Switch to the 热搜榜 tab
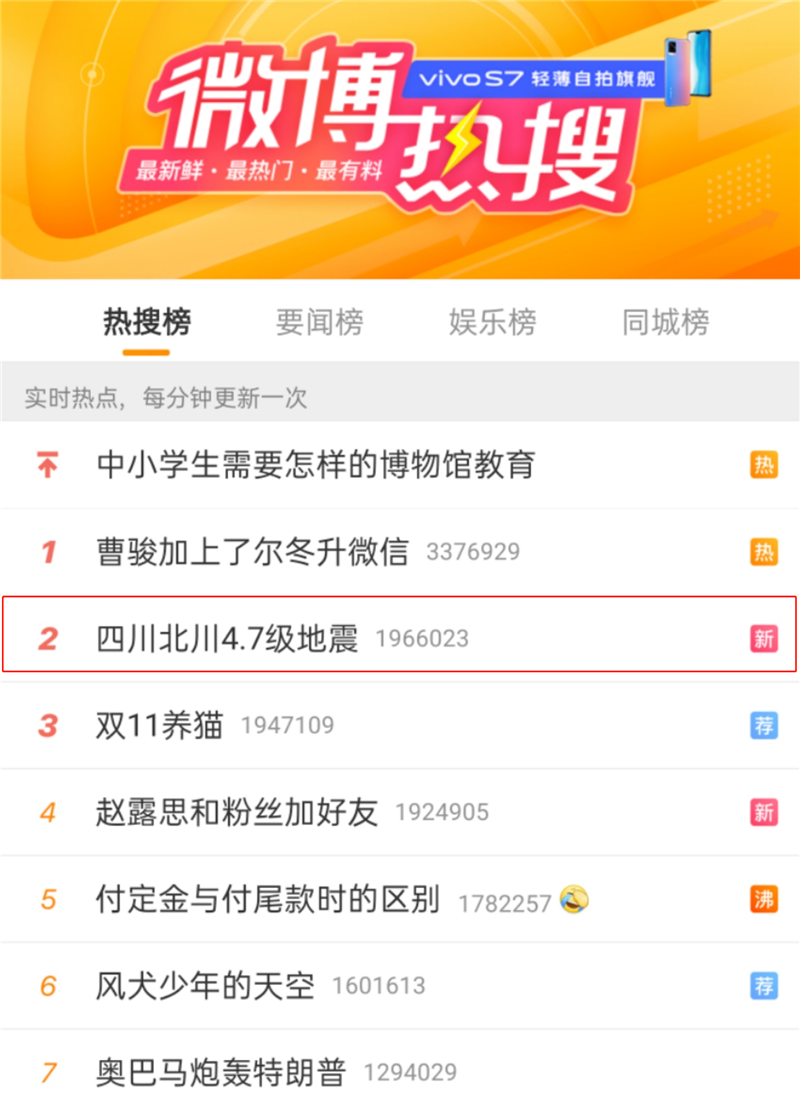Screen dimensions: 800x1107 coord(147,322)
